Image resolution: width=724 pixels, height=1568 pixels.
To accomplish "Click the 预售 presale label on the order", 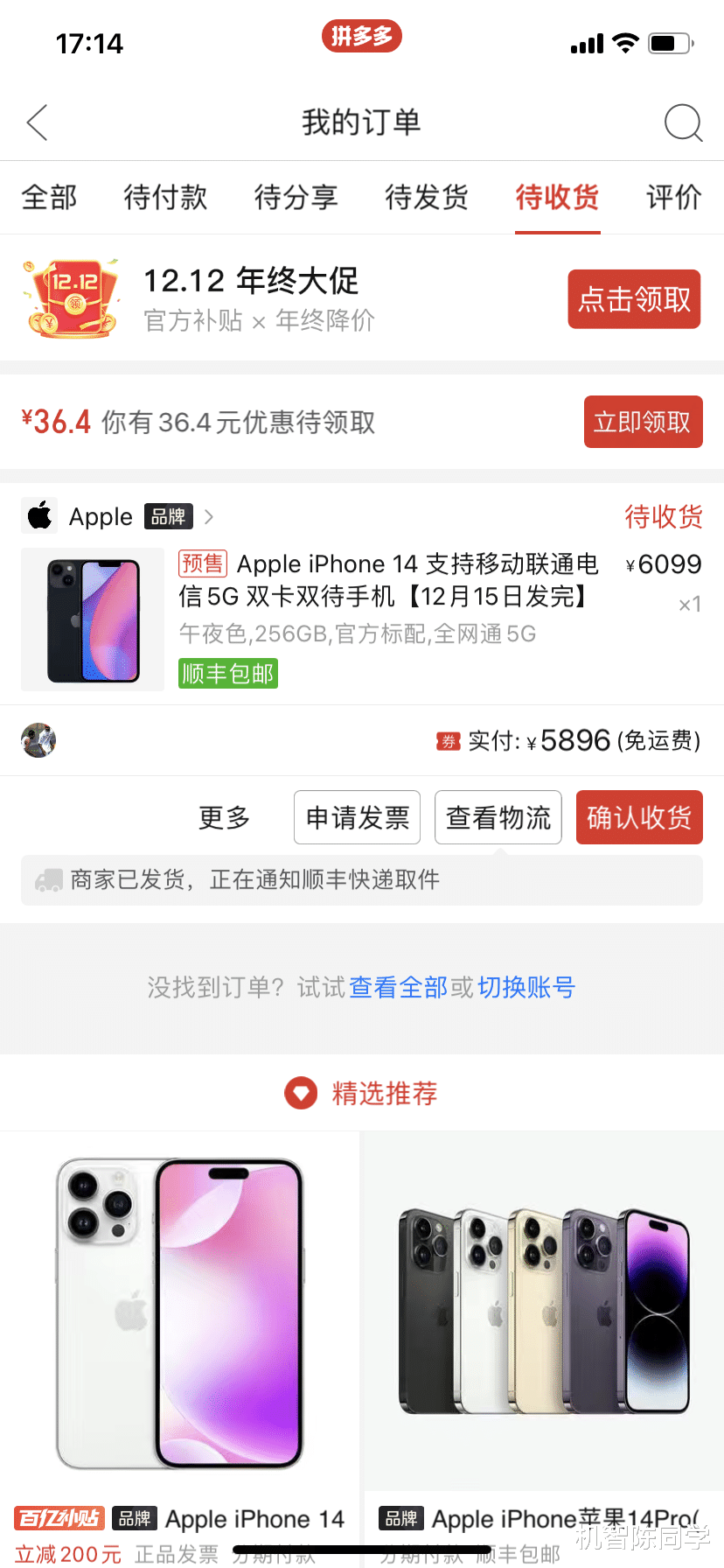I will 202,564.
